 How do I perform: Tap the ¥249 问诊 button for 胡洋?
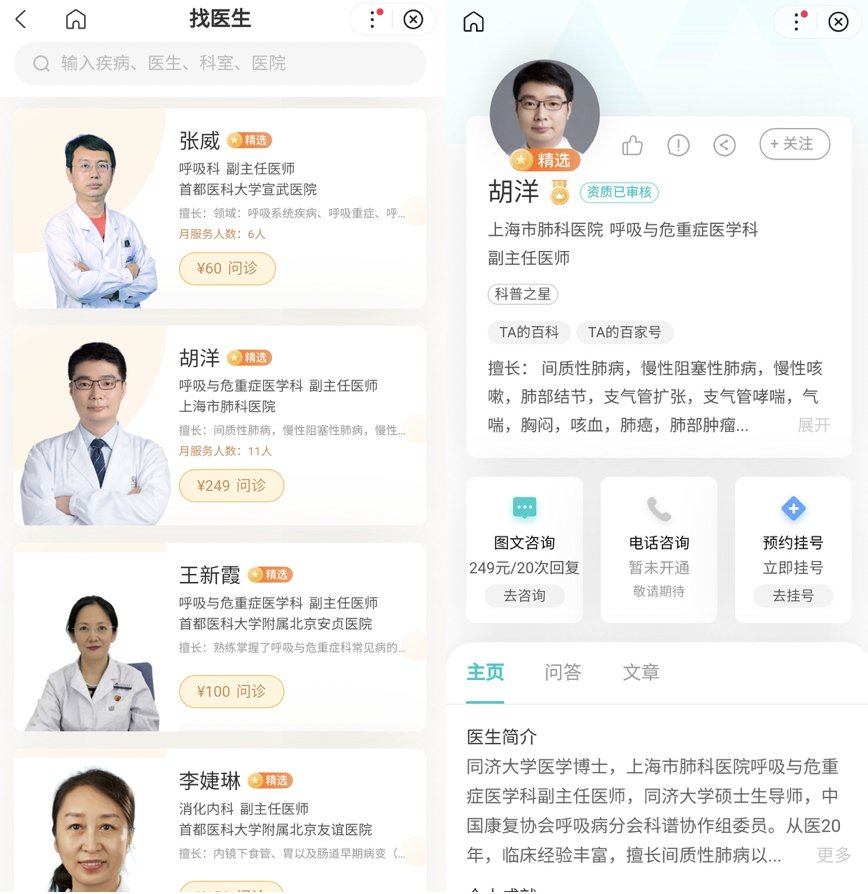point(231,485)
